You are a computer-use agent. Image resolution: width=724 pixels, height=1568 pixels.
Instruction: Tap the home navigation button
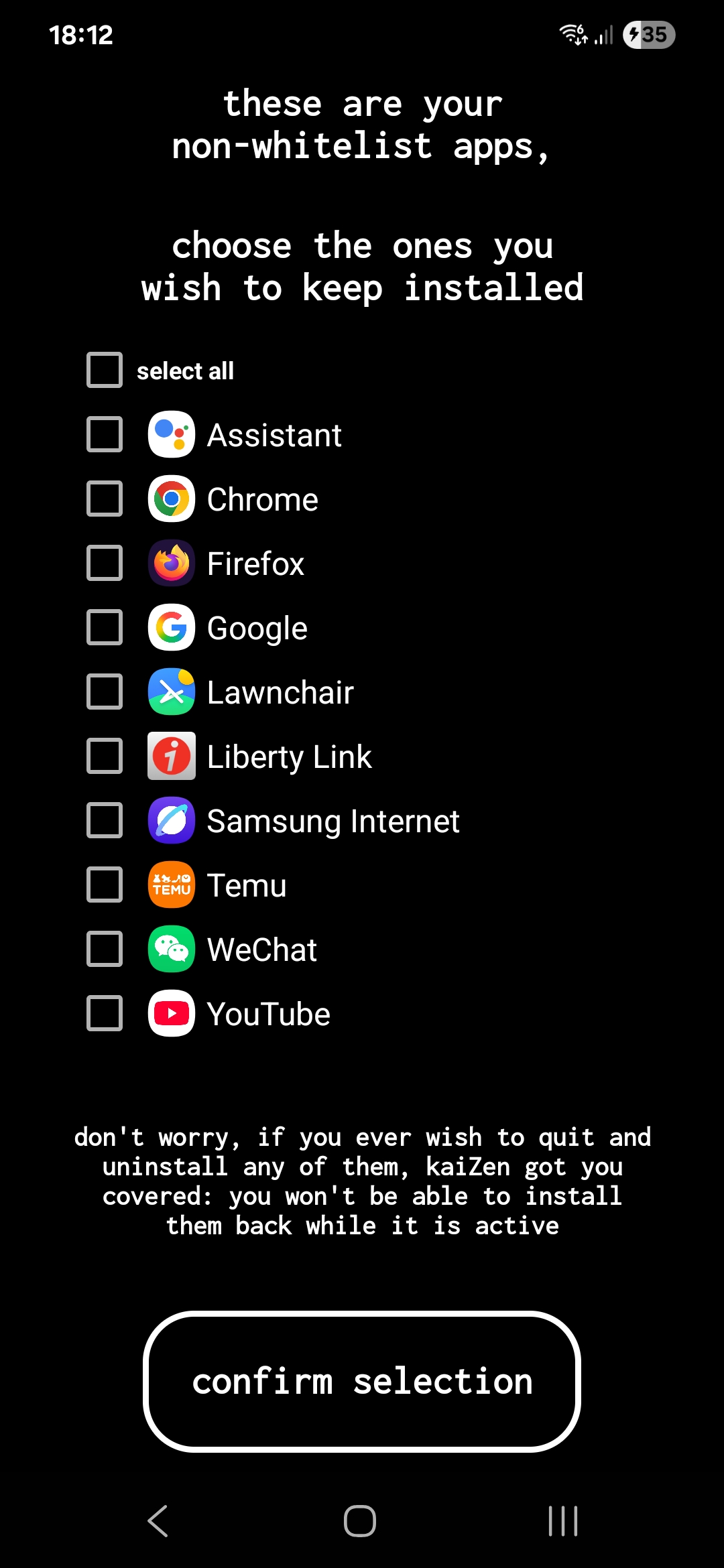(x=361, y=1520)
